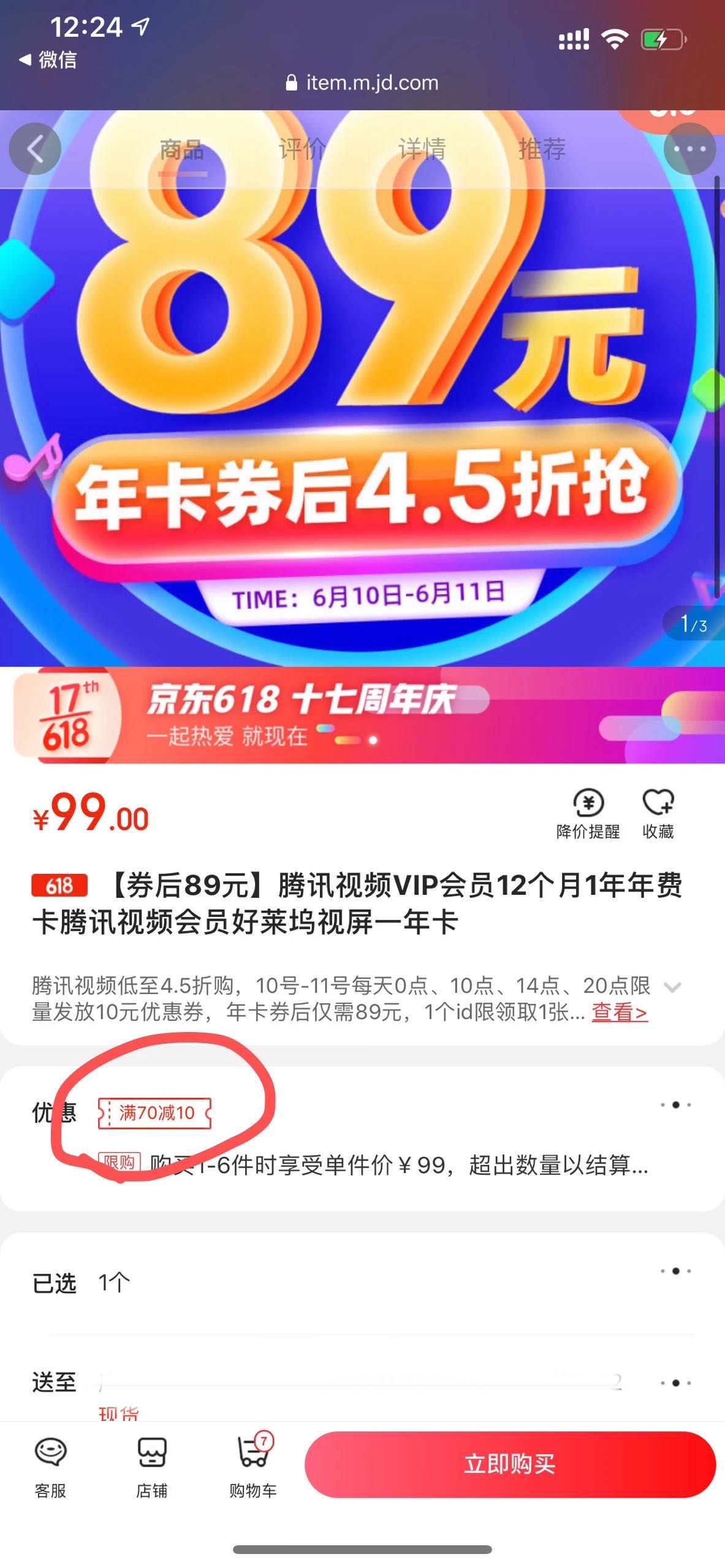Open the 送至 delivery address row
725x1568 pixels.
[362, 1382]
